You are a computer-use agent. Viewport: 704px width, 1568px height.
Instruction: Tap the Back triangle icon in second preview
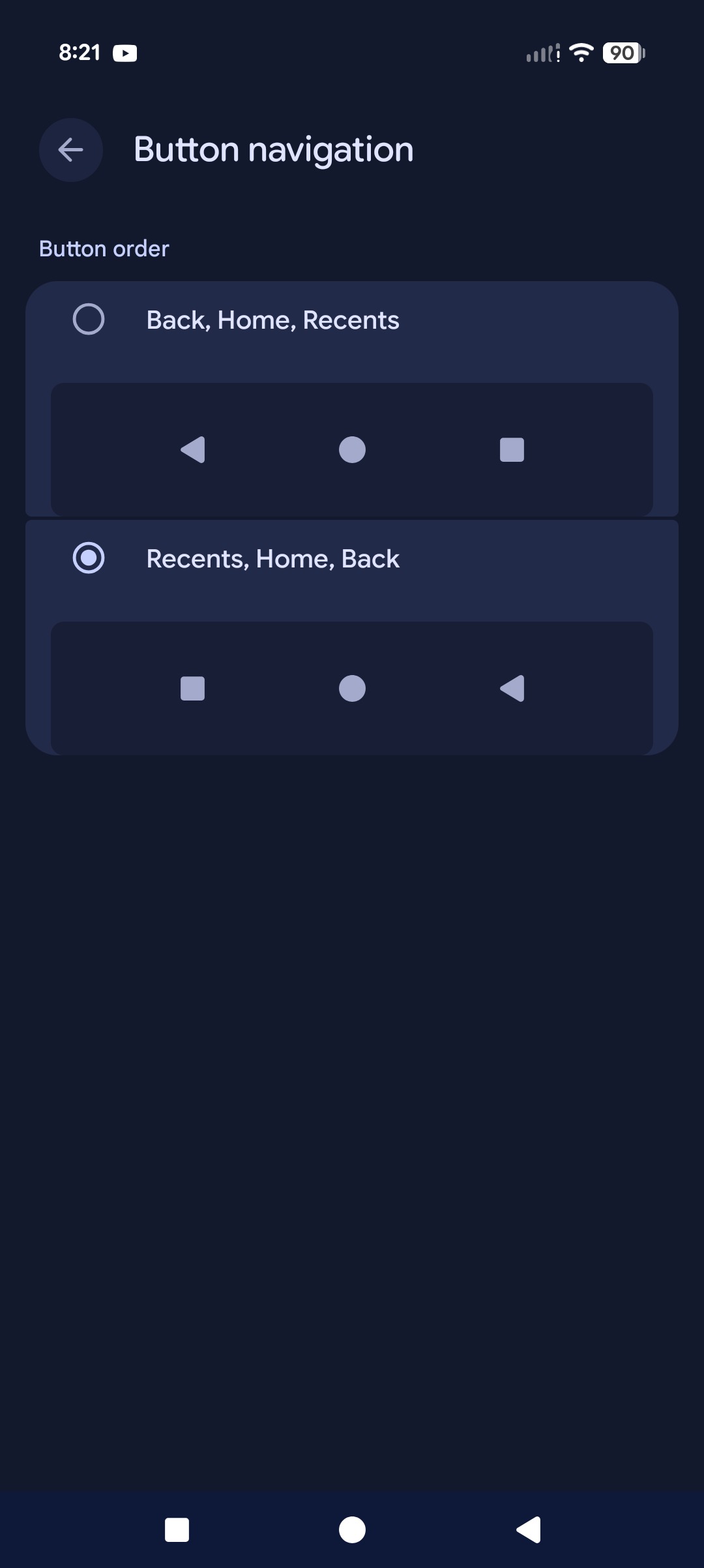click(512, 688)
